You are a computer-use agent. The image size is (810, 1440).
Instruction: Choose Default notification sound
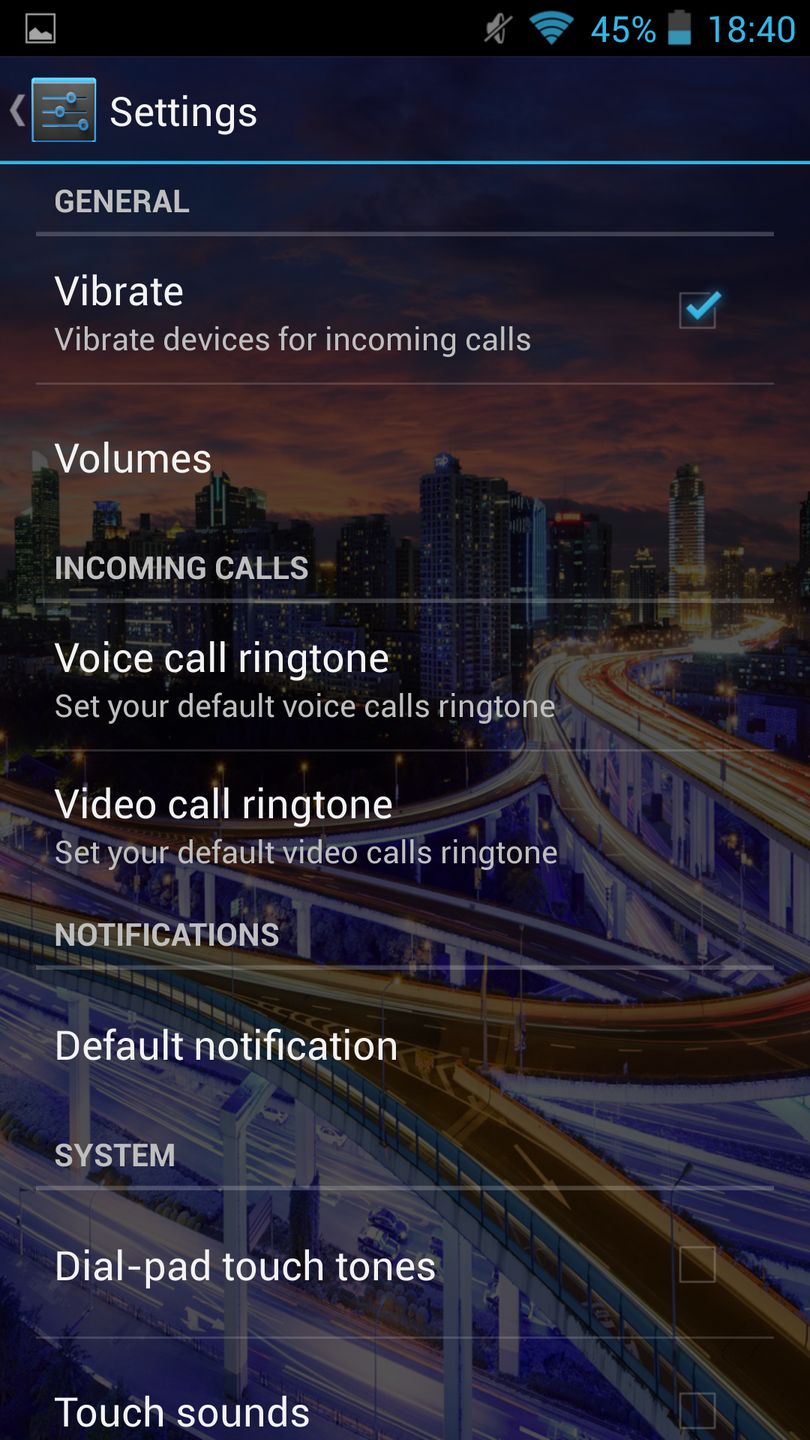point(226,1046)
